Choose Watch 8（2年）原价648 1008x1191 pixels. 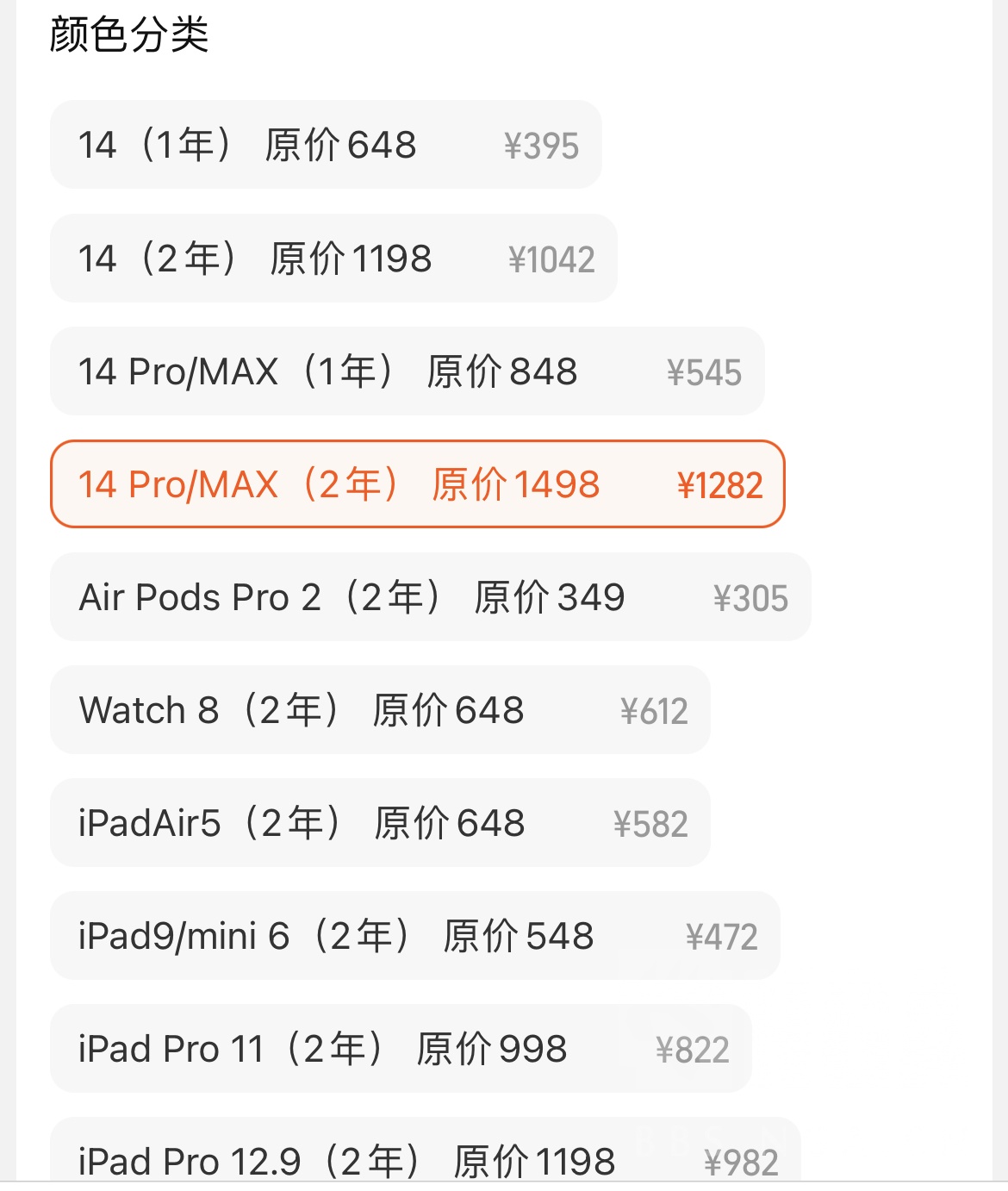302,709
